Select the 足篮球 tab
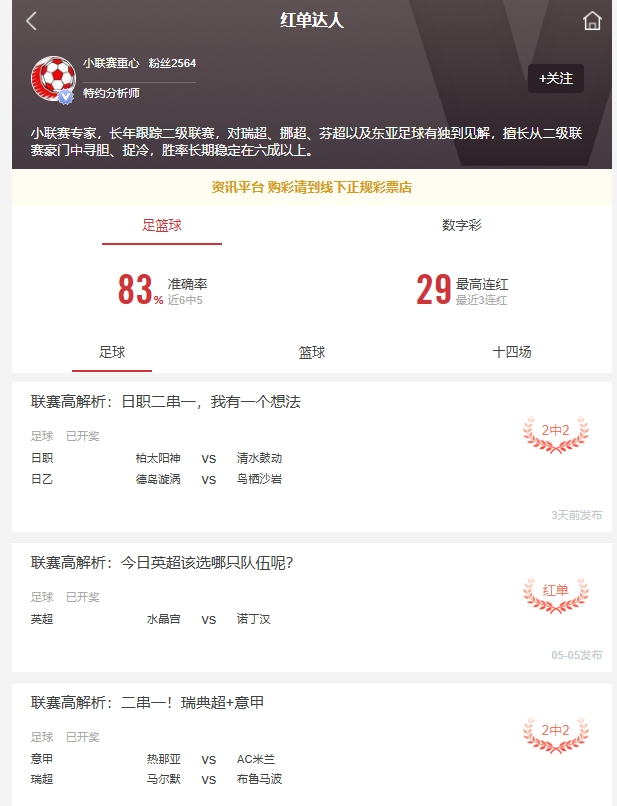Screen dimensions: 617x806 (162, 226)
